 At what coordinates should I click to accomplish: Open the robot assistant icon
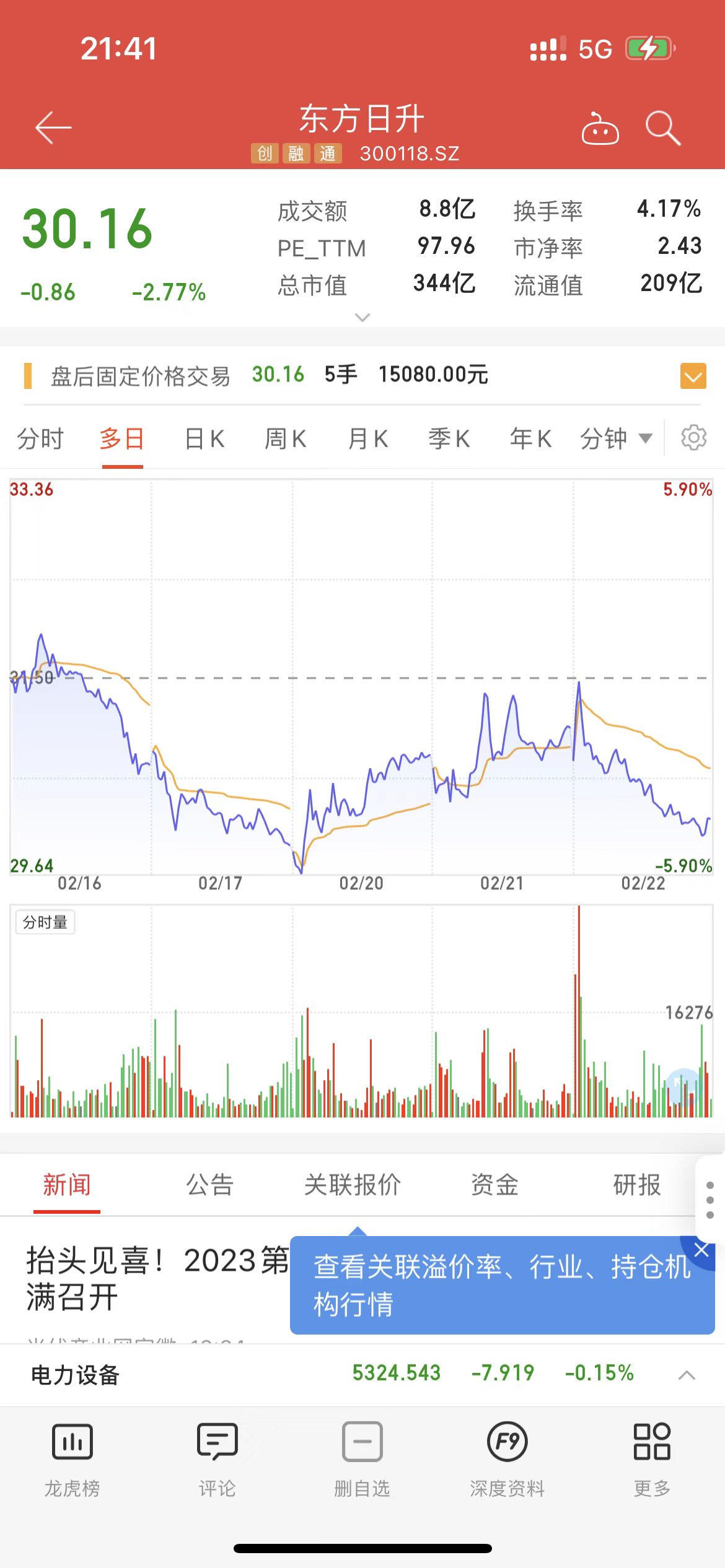click(600, 129)
